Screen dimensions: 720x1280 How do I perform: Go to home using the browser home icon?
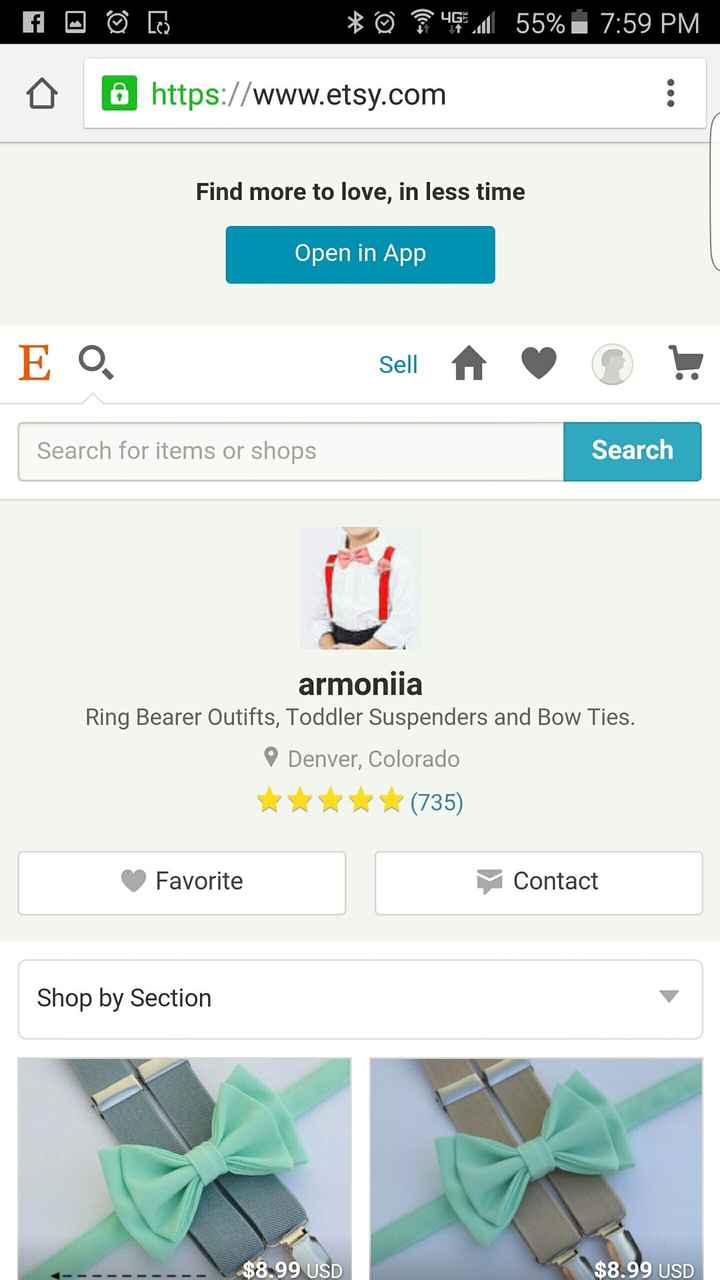(x=42, y=92)
